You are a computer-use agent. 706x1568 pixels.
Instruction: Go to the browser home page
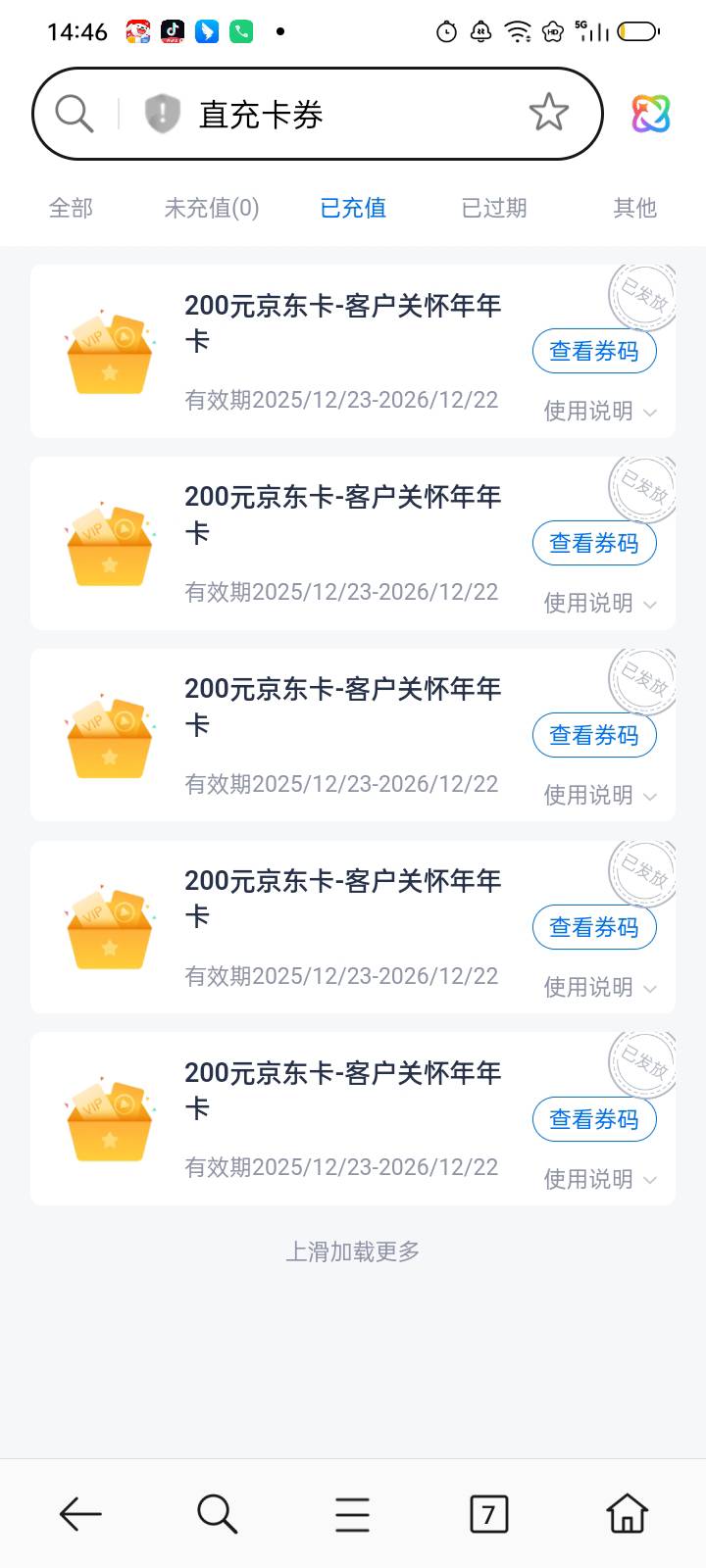click(627, 1514)
